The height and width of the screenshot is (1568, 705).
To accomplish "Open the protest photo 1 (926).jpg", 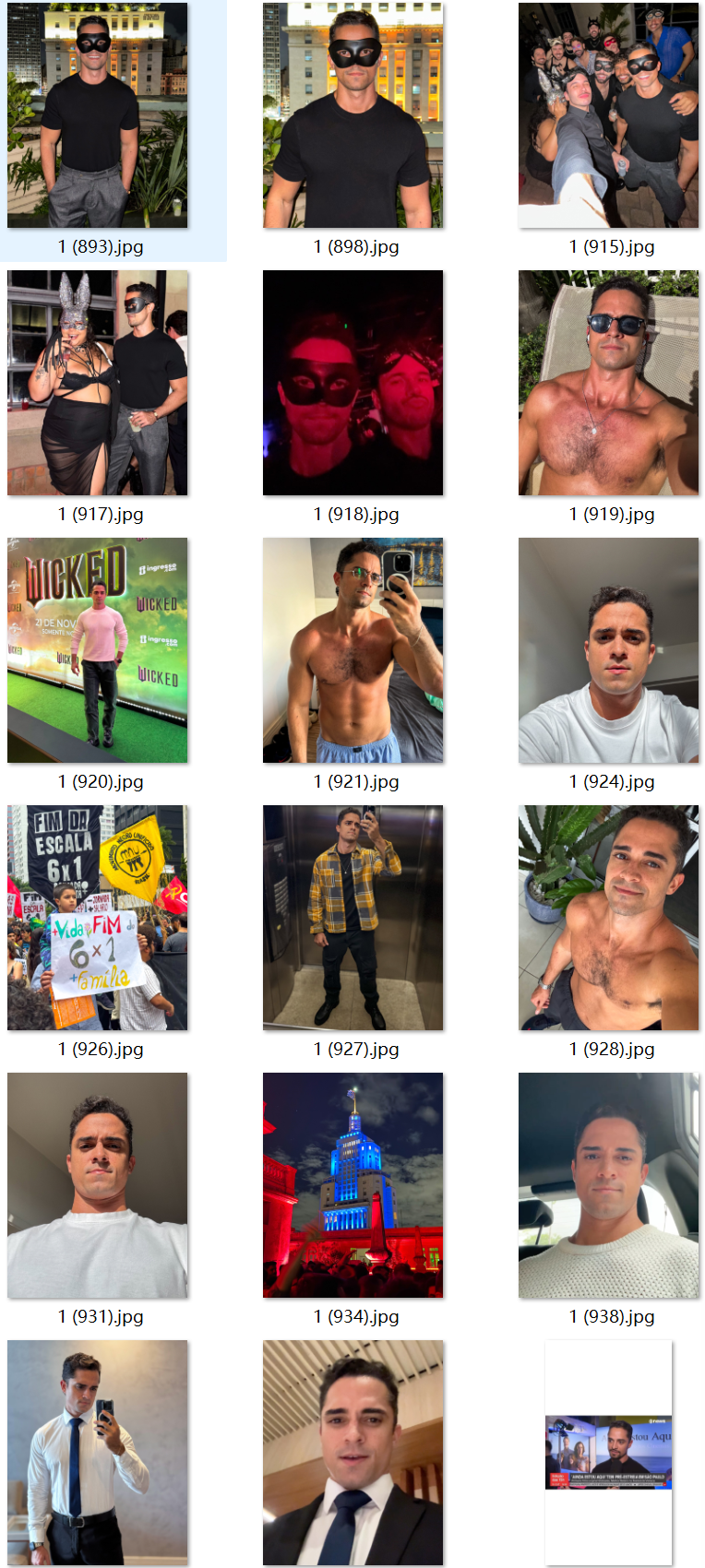I will tap(97, 918).
